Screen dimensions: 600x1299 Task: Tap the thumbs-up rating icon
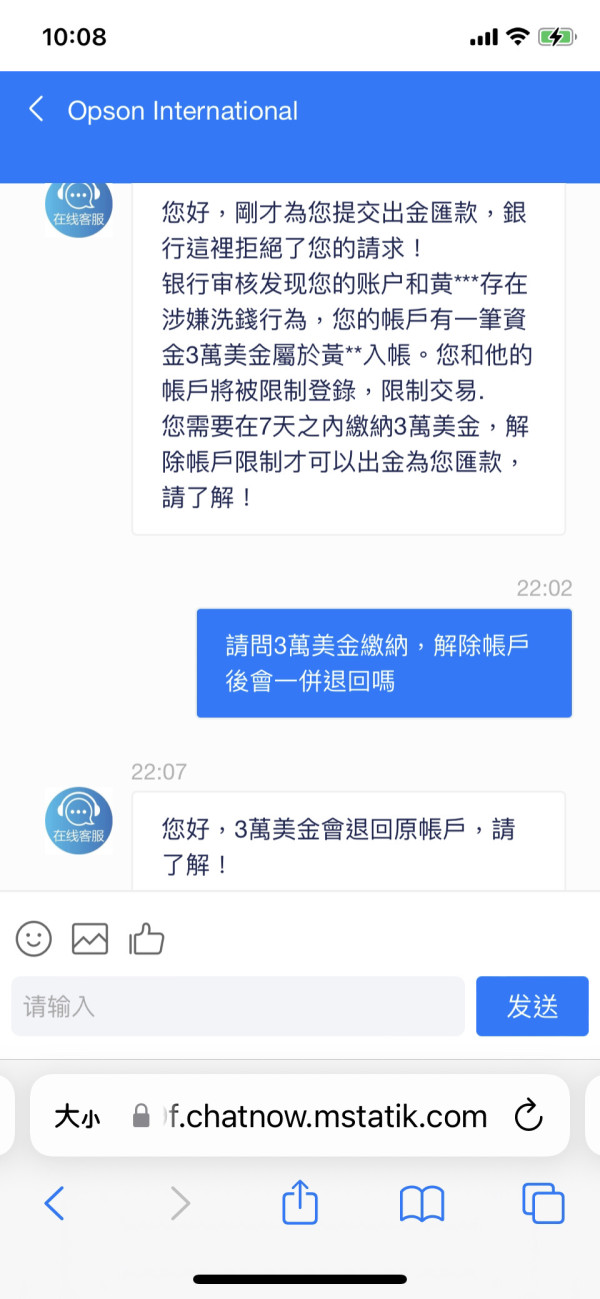click(x=146, y=938)
